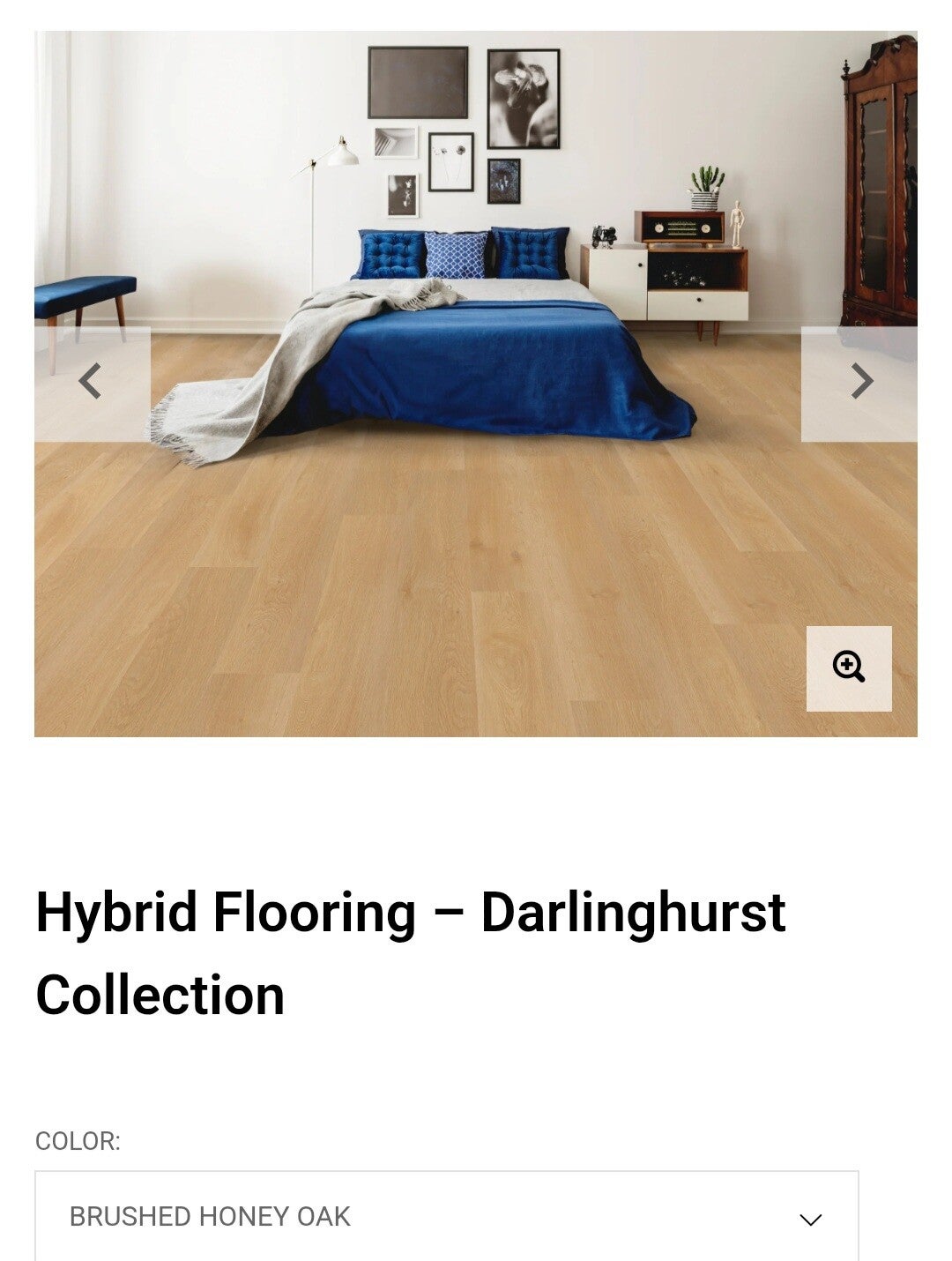Image resolution: width=952 pixels, height=1261 pixels.
Task: Show the previous product image
Action: pyautogui.click(x=93, y=384)
